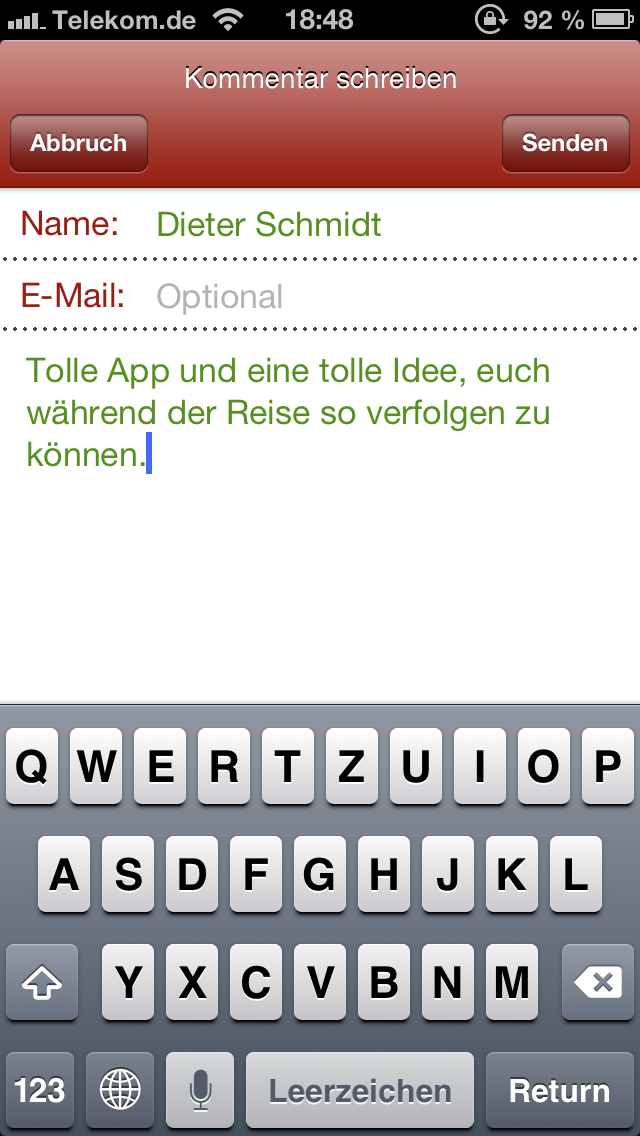
Task: Tap the Leerzeichen space bar
Action: (360, 1090)
